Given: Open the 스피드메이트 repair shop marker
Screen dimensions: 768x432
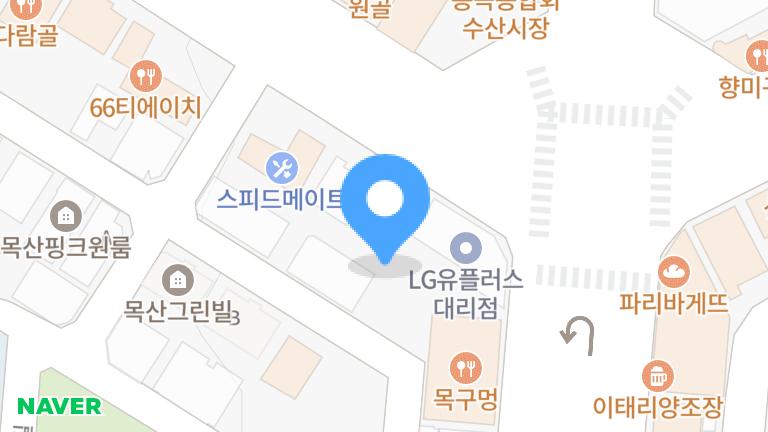Looking at the screenshot, I should 282,168.
